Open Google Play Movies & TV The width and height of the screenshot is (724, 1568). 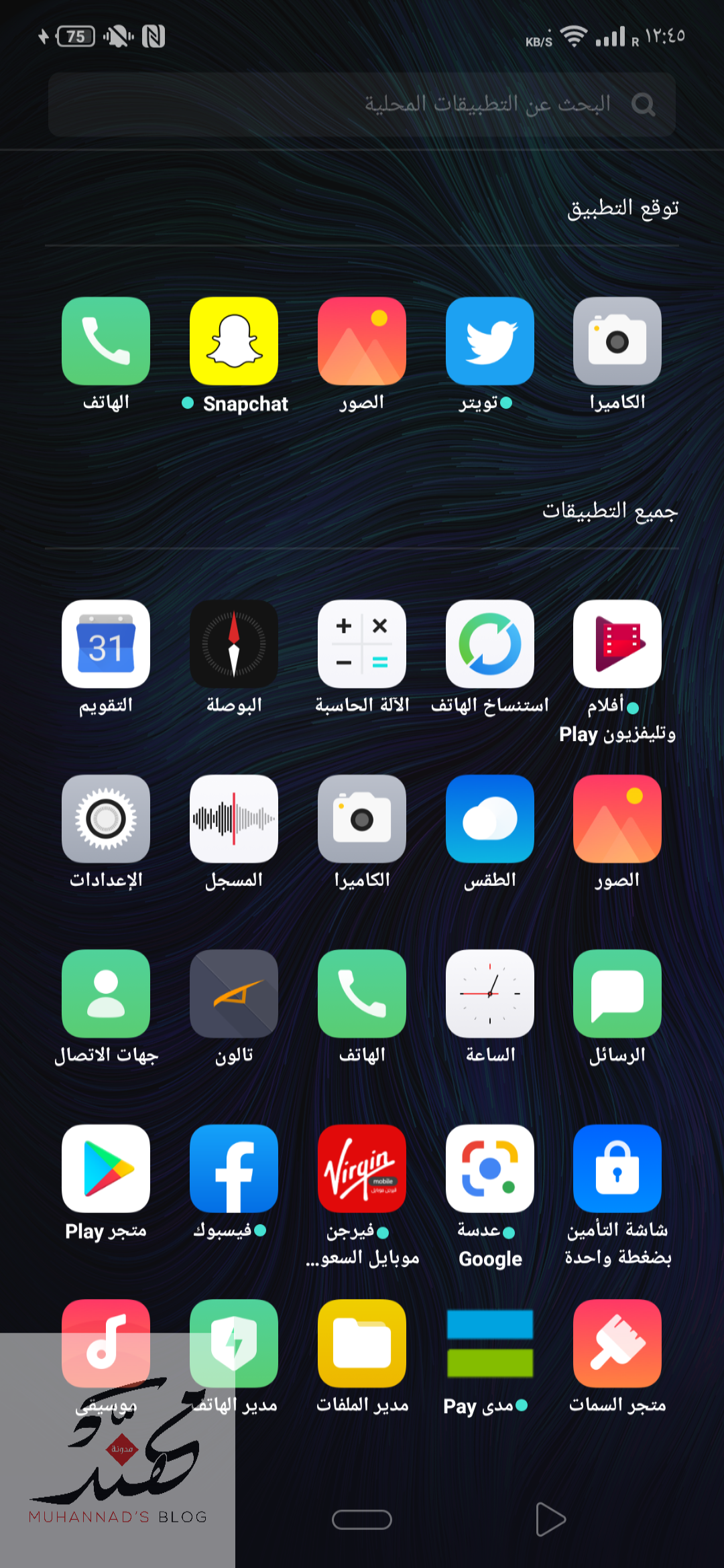(x=617, y=644)
